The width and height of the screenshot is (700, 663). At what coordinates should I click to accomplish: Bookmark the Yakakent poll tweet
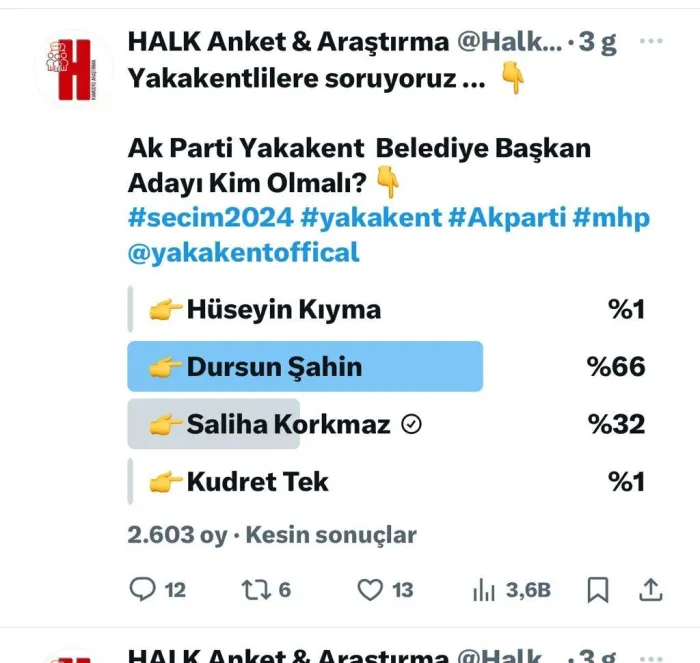pyautogui.click(x=598, y=590)
